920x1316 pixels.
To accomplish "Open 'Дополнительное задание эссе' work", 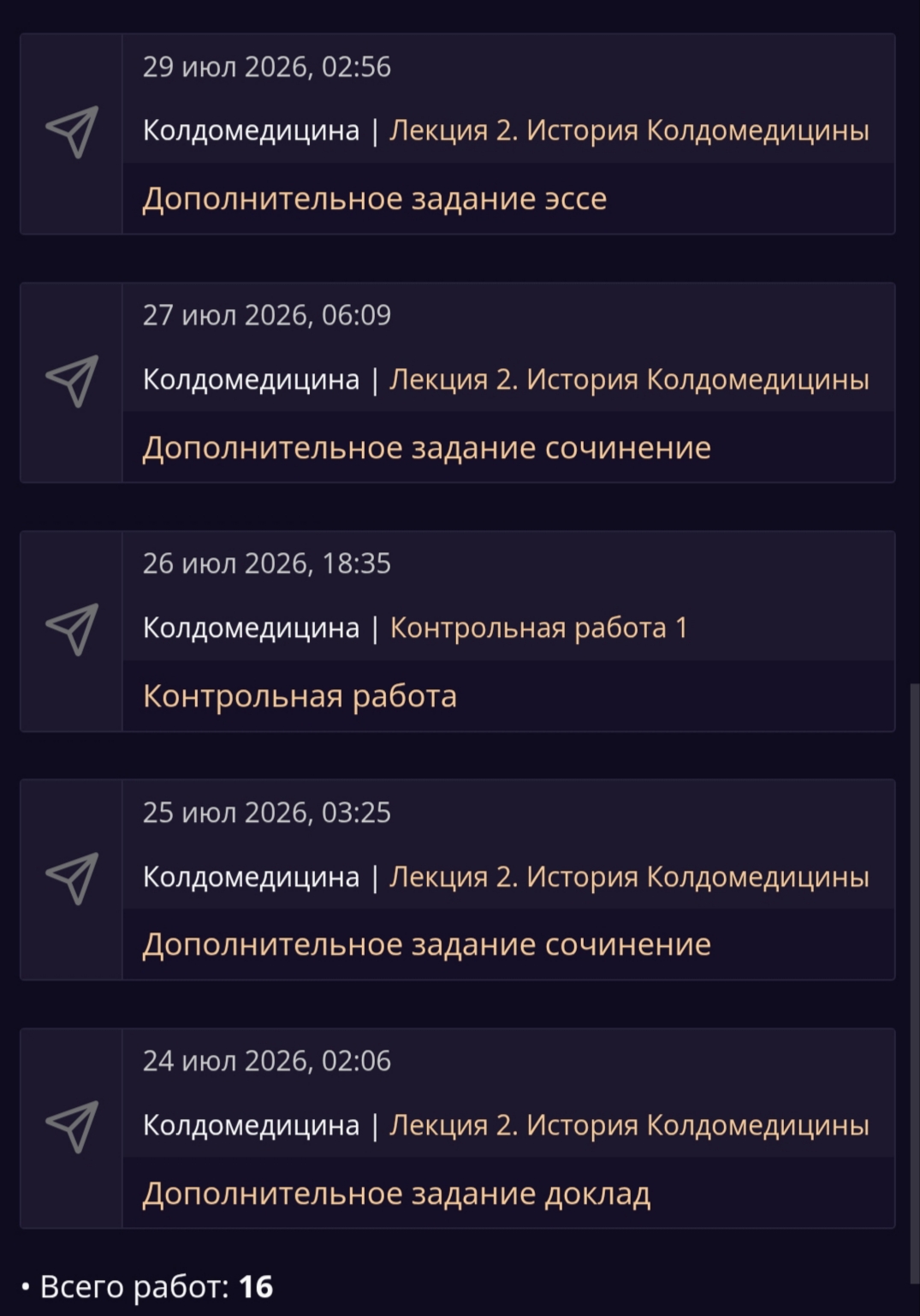I will (x=375, y=199).
